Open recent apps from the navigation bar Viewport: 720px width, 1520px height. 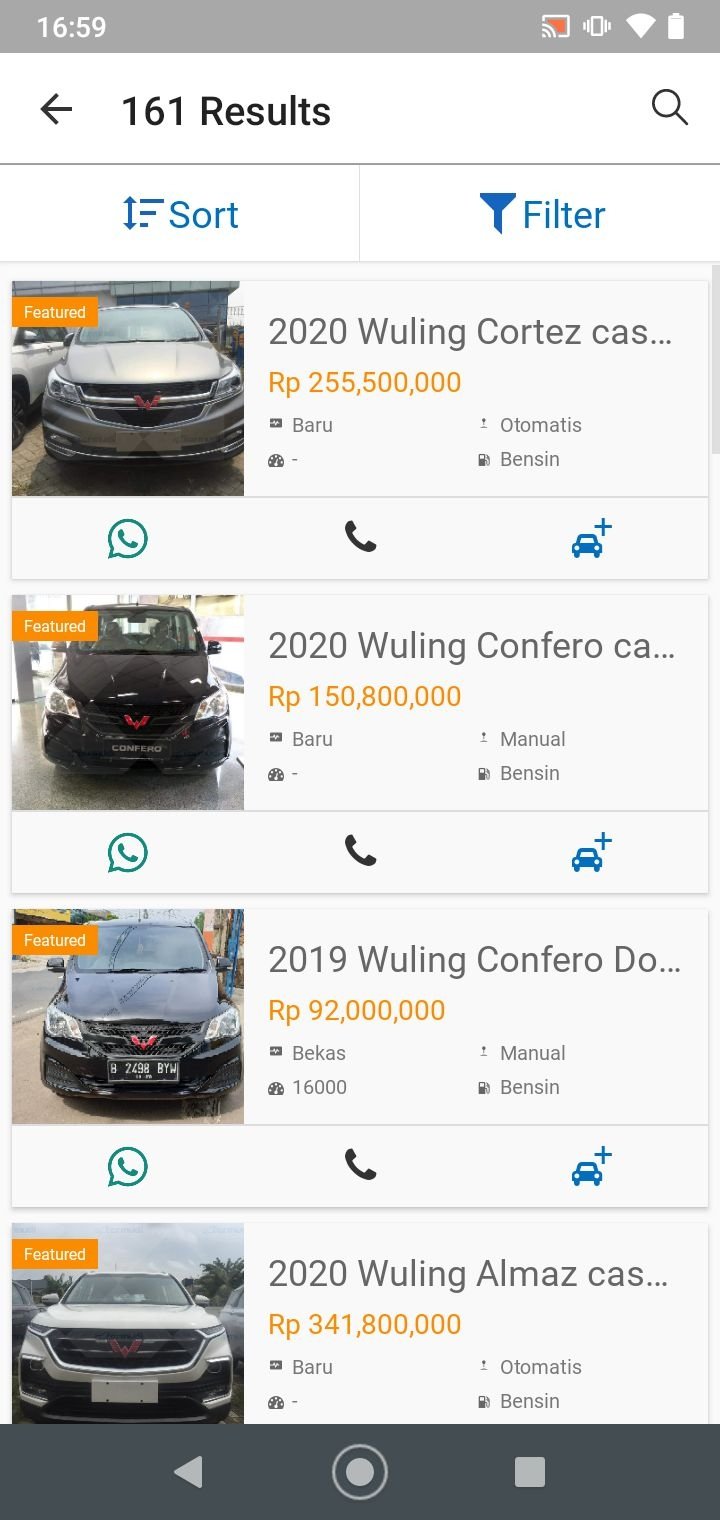[x=529, y=1471]
